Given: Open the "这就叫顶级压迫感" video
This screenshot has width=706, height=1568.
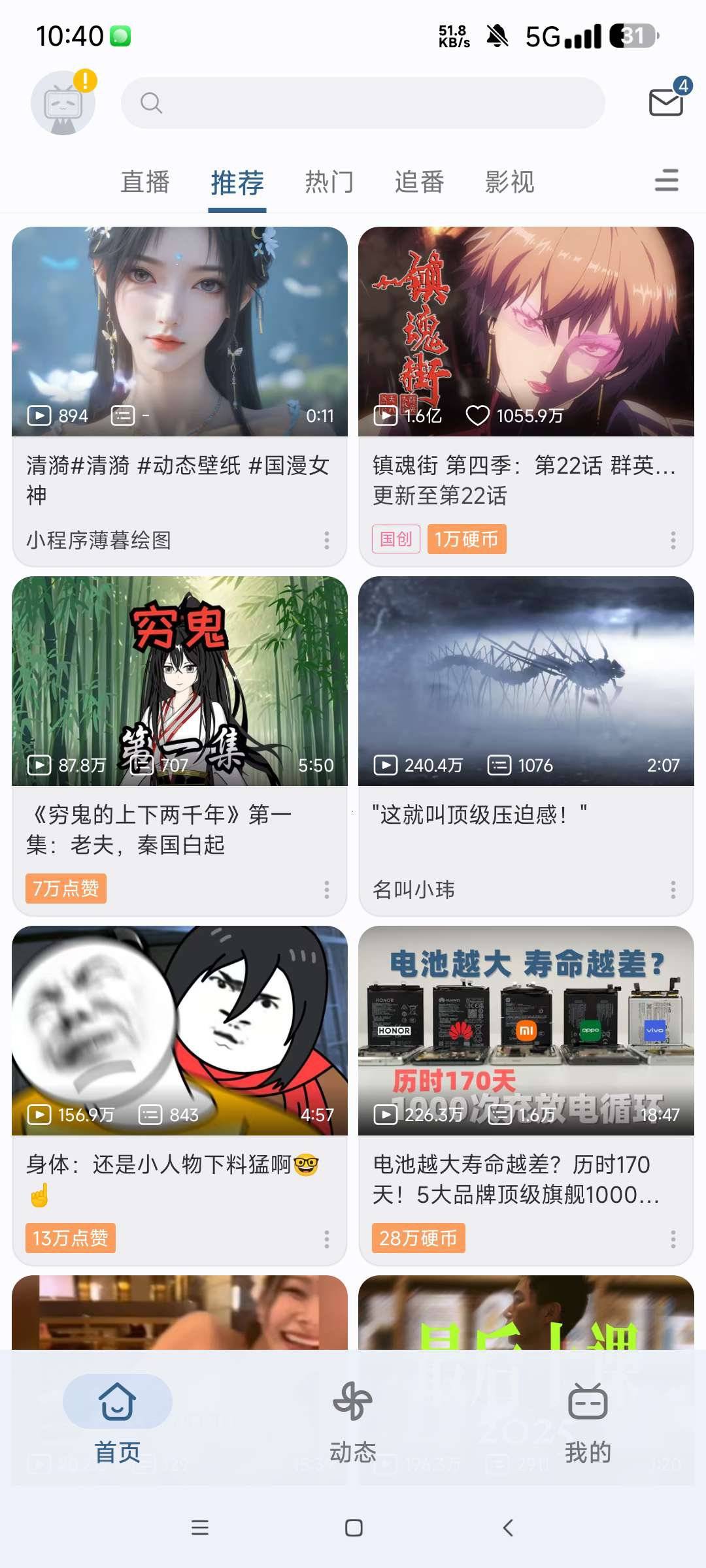Looking at the screenshot, I should point(526,681).
